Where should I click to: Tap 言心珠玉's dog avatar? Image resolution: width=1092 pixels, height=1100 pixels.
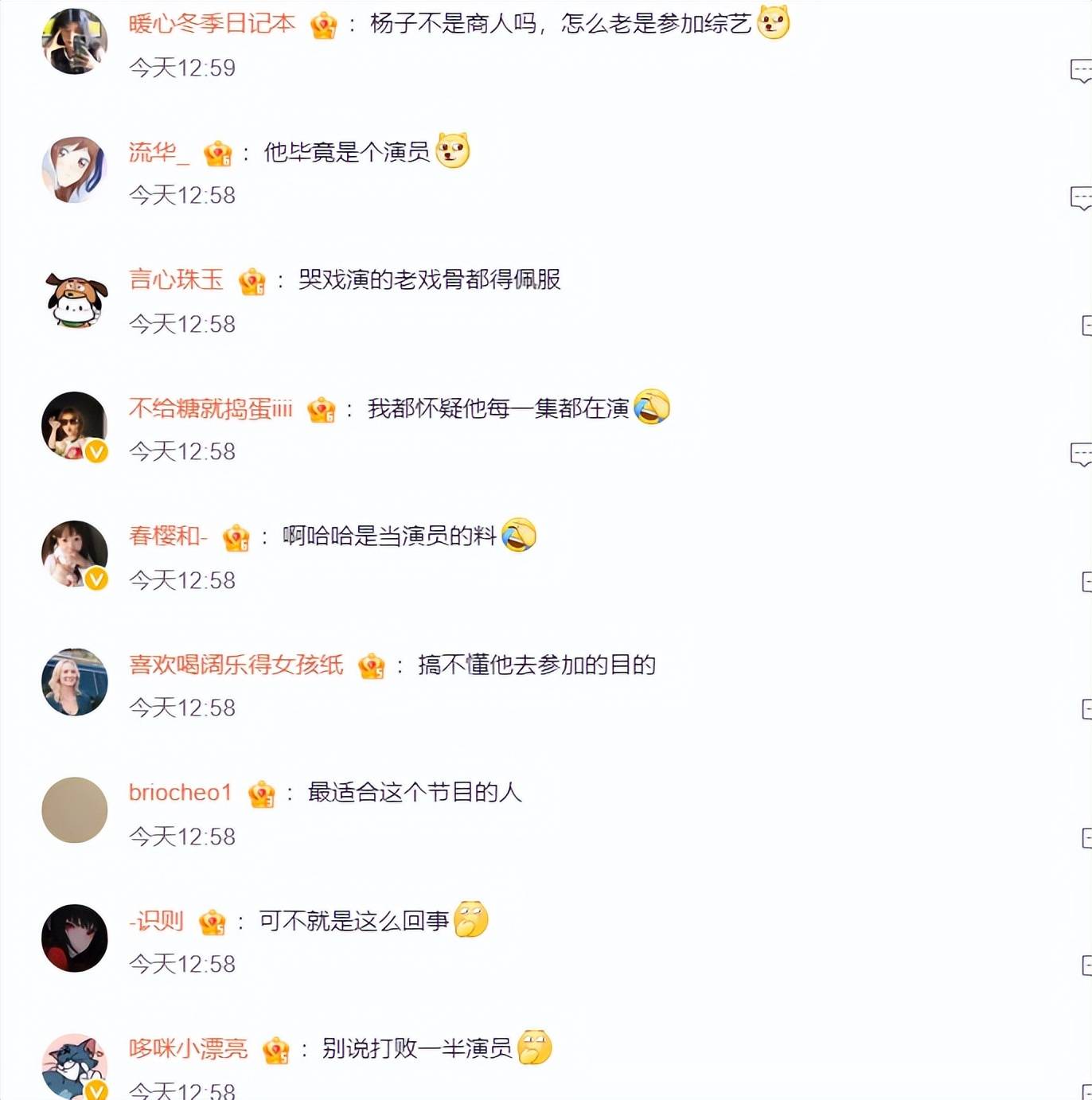74,300
